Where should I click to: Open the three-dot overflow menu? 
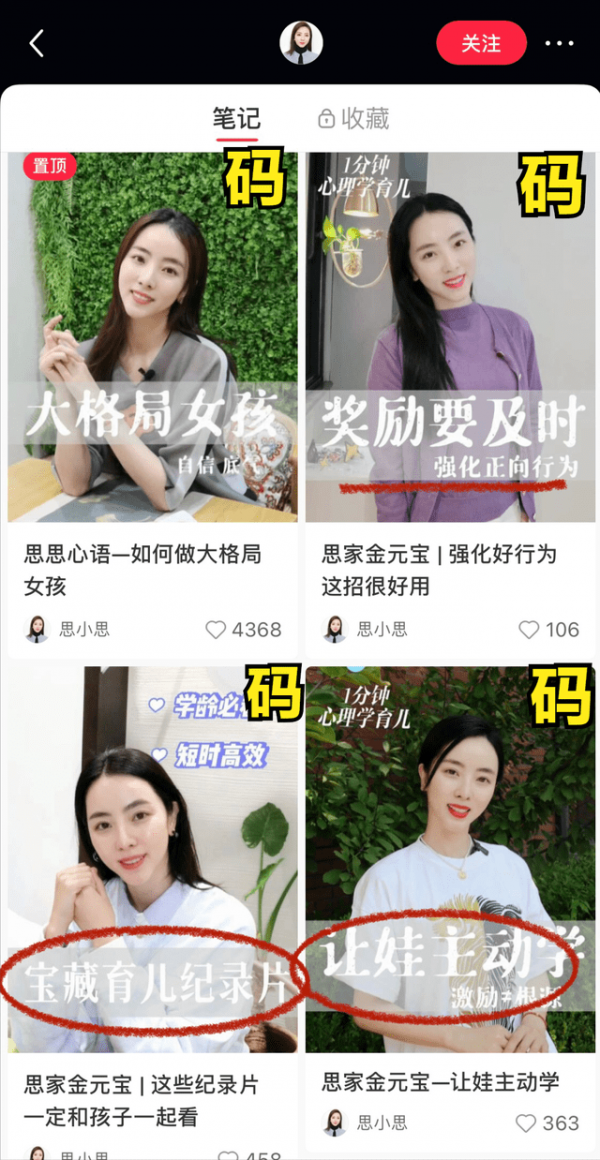(x=559, y=44)
